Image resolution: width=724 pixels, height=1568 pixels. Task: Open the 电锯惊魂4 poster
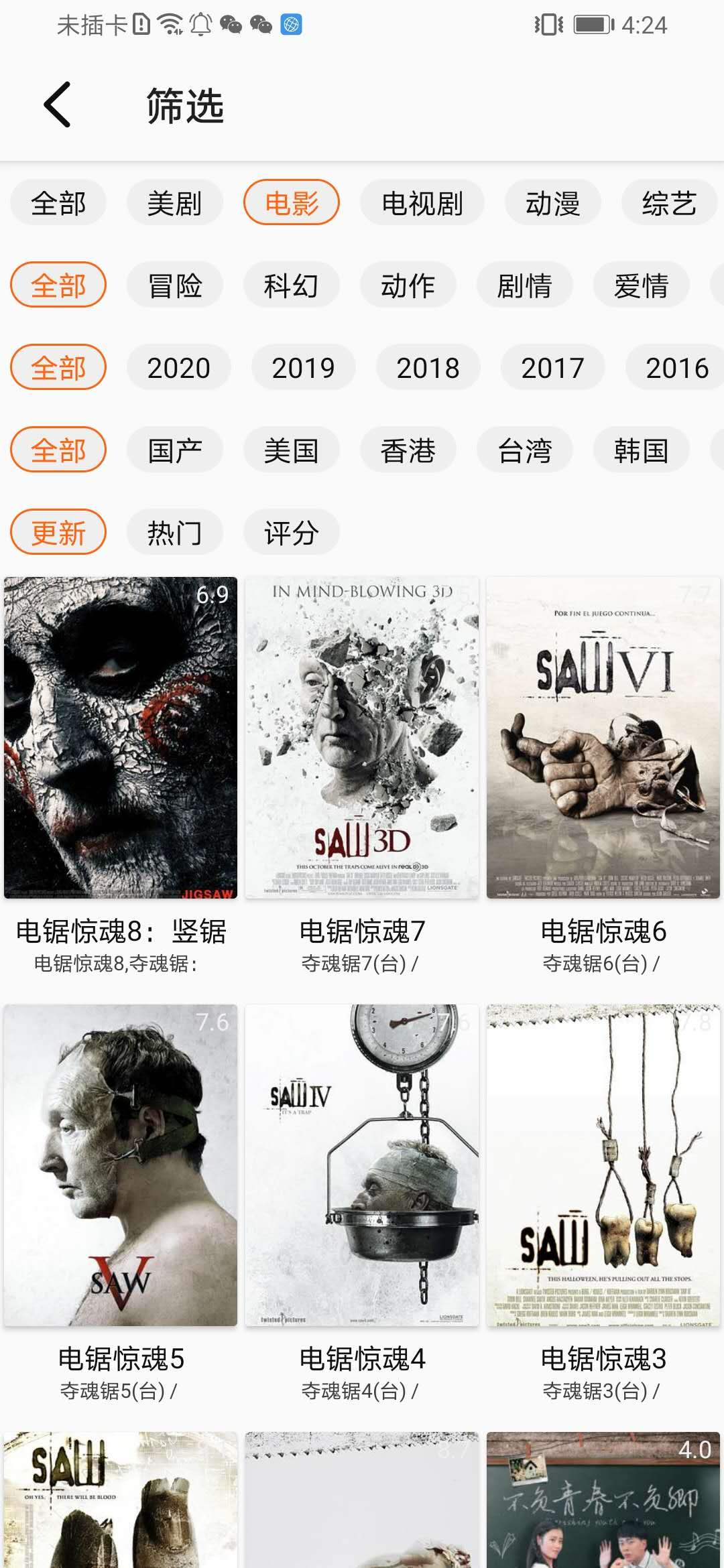point(362,1165)
